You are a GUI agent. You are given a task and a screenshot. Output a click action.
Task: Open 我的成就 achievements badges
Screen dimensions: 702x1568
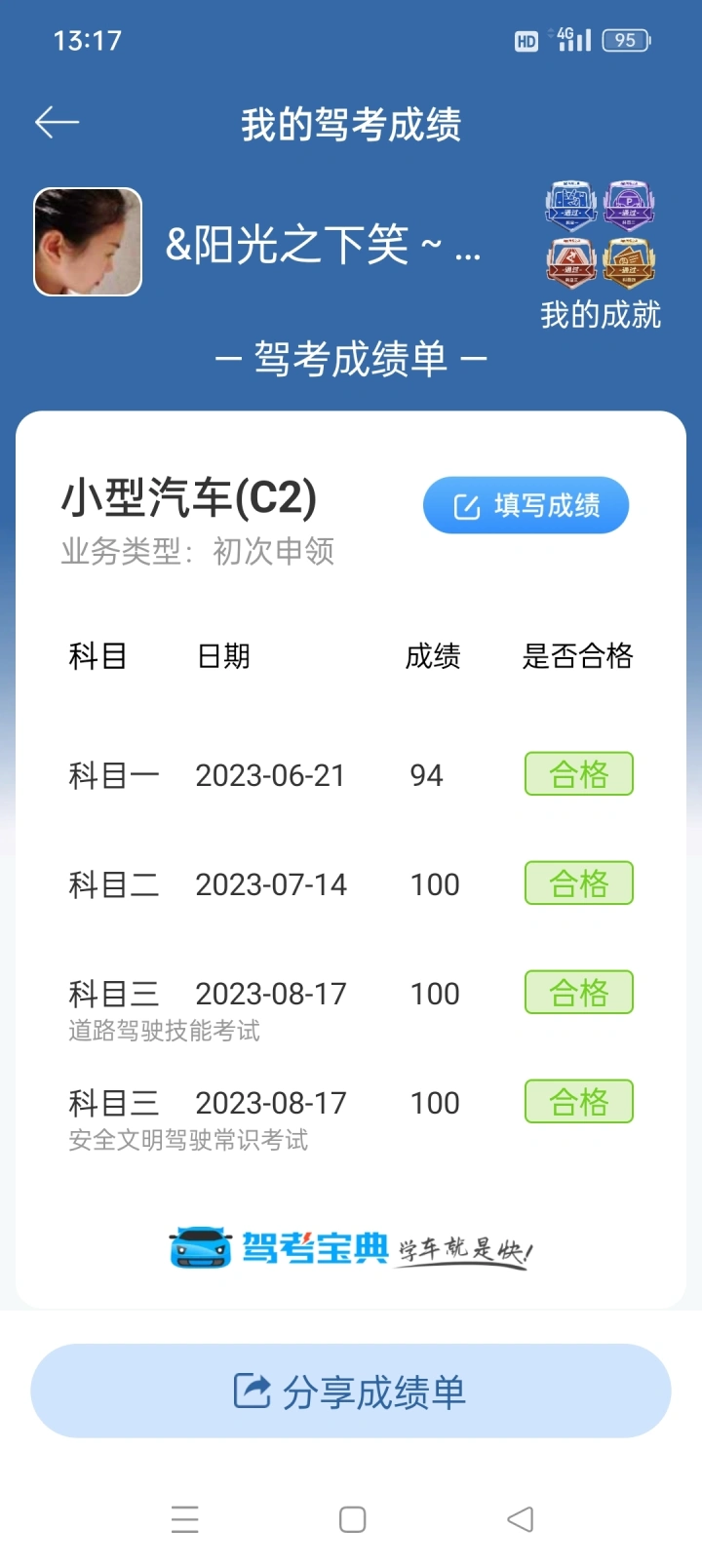pos(600,255)
